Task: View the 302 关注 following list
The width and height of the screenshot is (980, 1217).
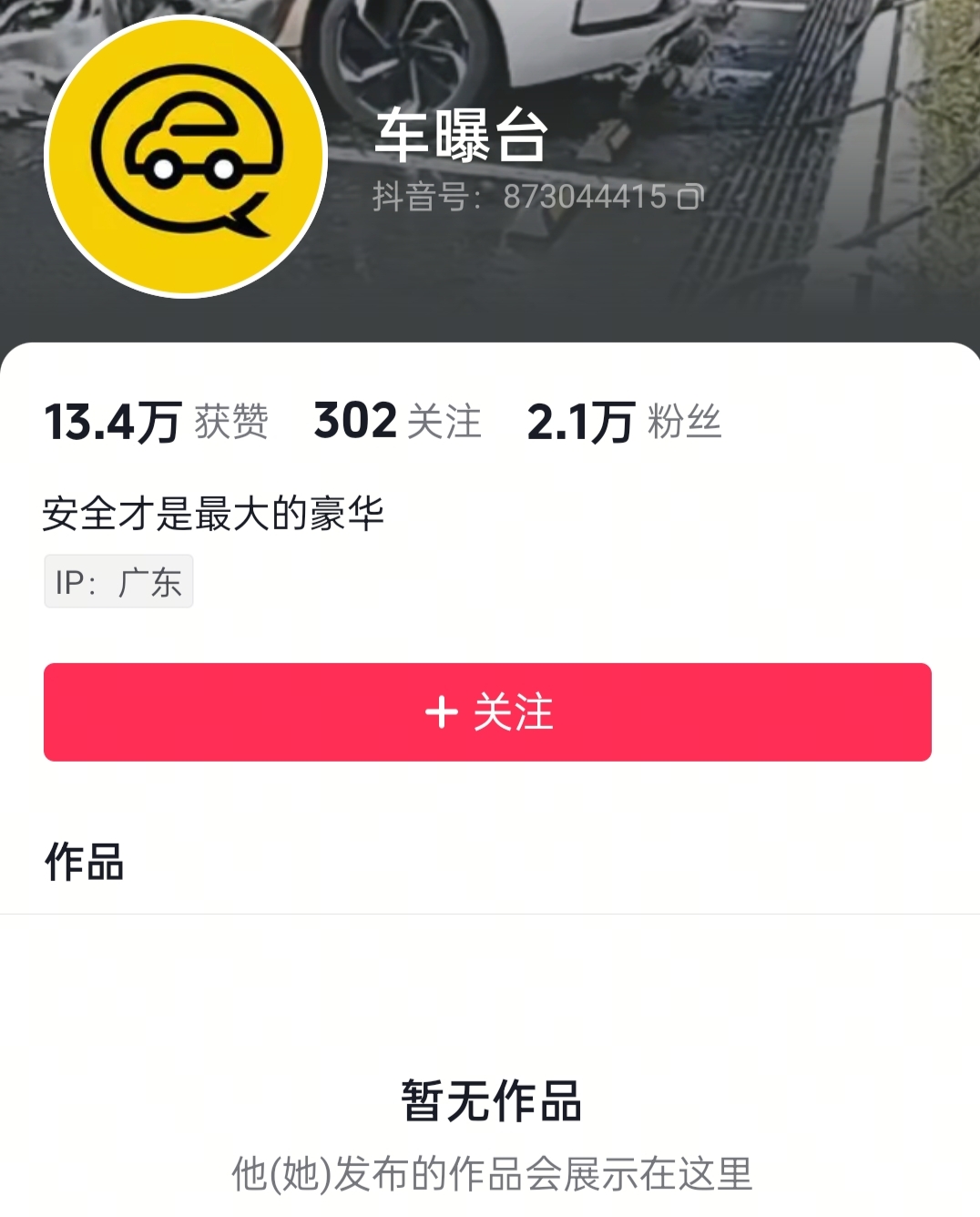Action: [397, 422]
